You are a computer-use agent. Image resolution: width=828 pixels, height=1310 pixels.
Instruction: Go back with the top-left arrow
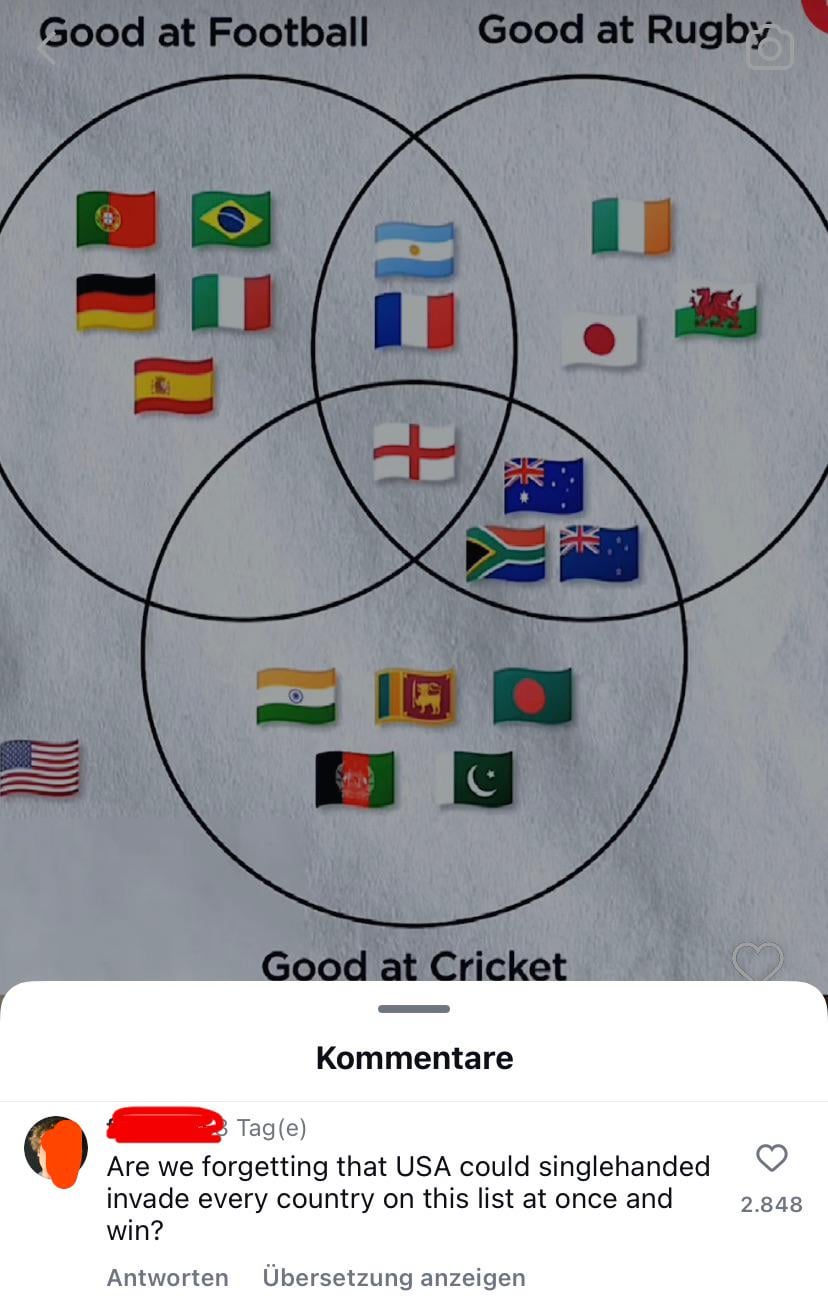click(x=46, y=46)
